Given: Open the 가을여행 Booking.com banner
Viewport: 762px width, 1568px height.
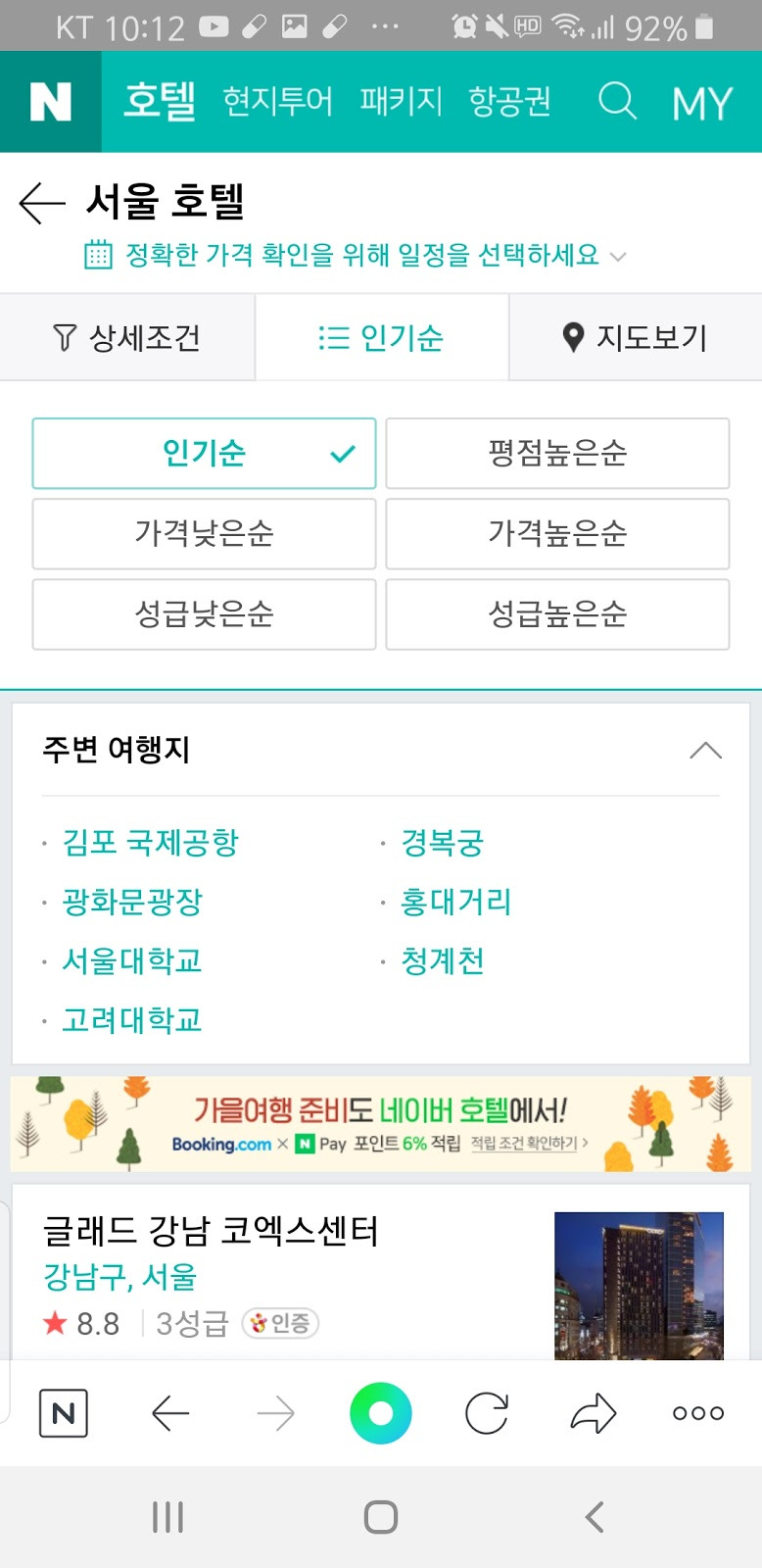Looking at the screenshot, I should pyautogui.click(x=381, y=1124).
